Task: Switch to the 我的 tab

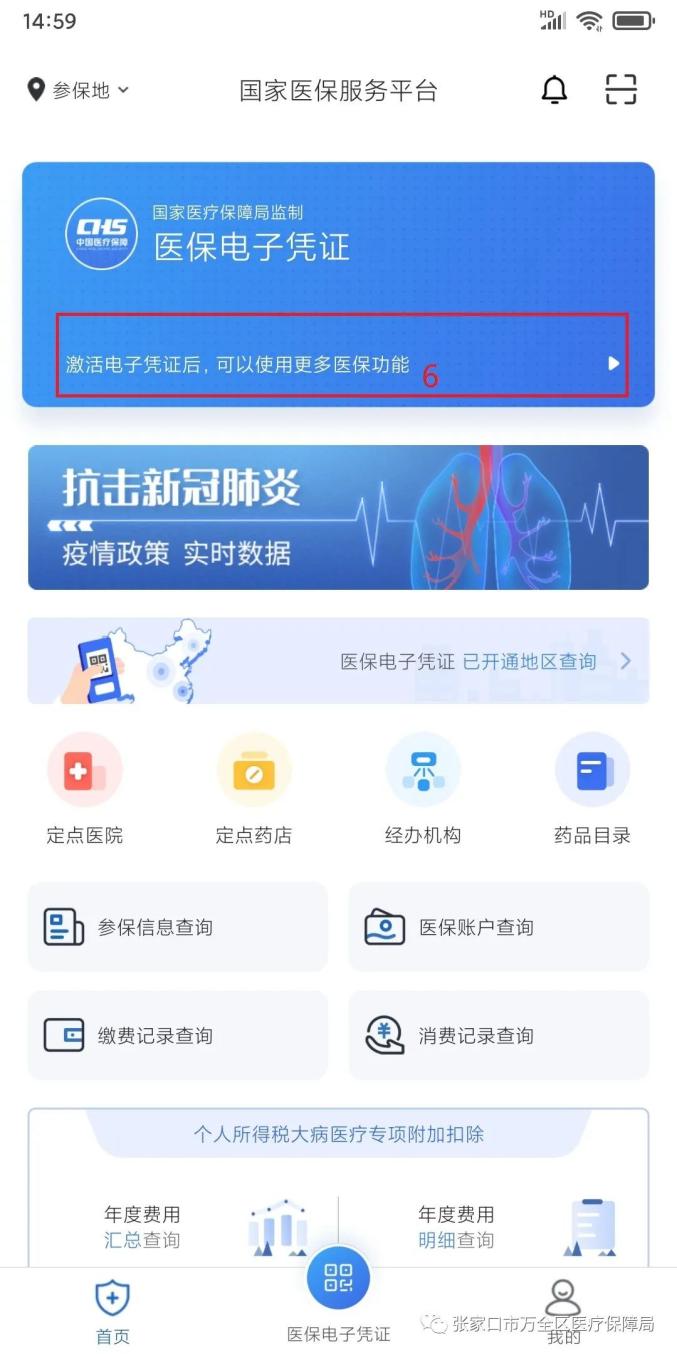Action: tap(563, 1312)
